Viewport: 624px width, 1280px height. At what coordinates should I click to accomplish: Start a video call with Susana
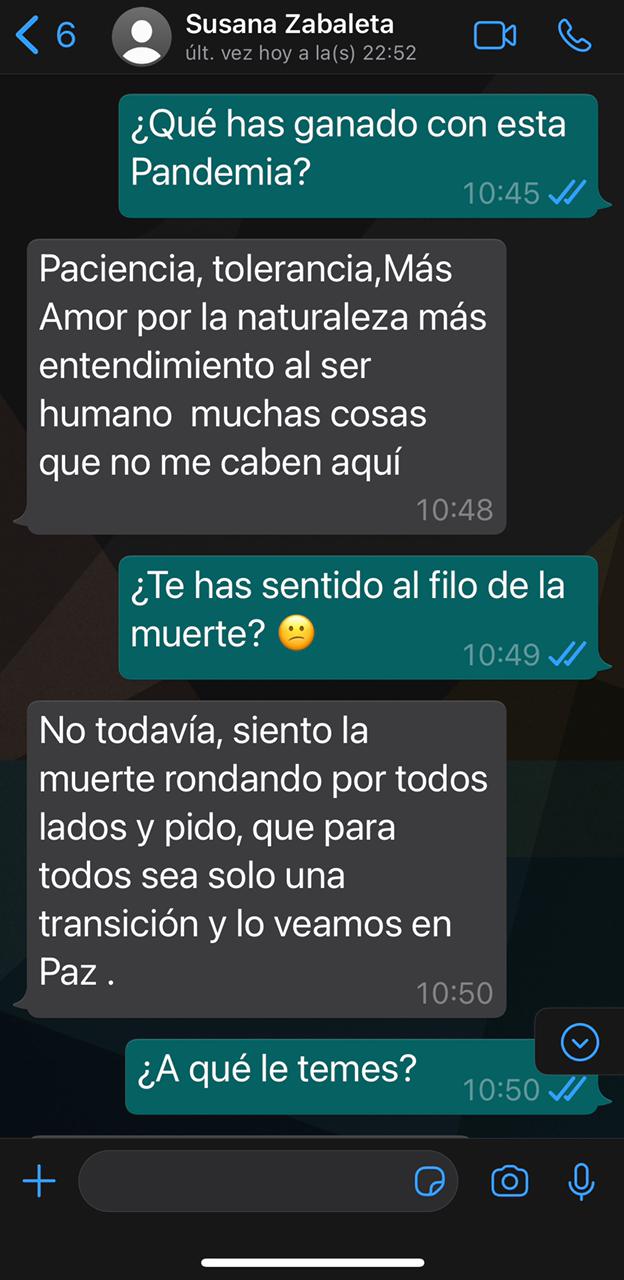coord(494,36)
